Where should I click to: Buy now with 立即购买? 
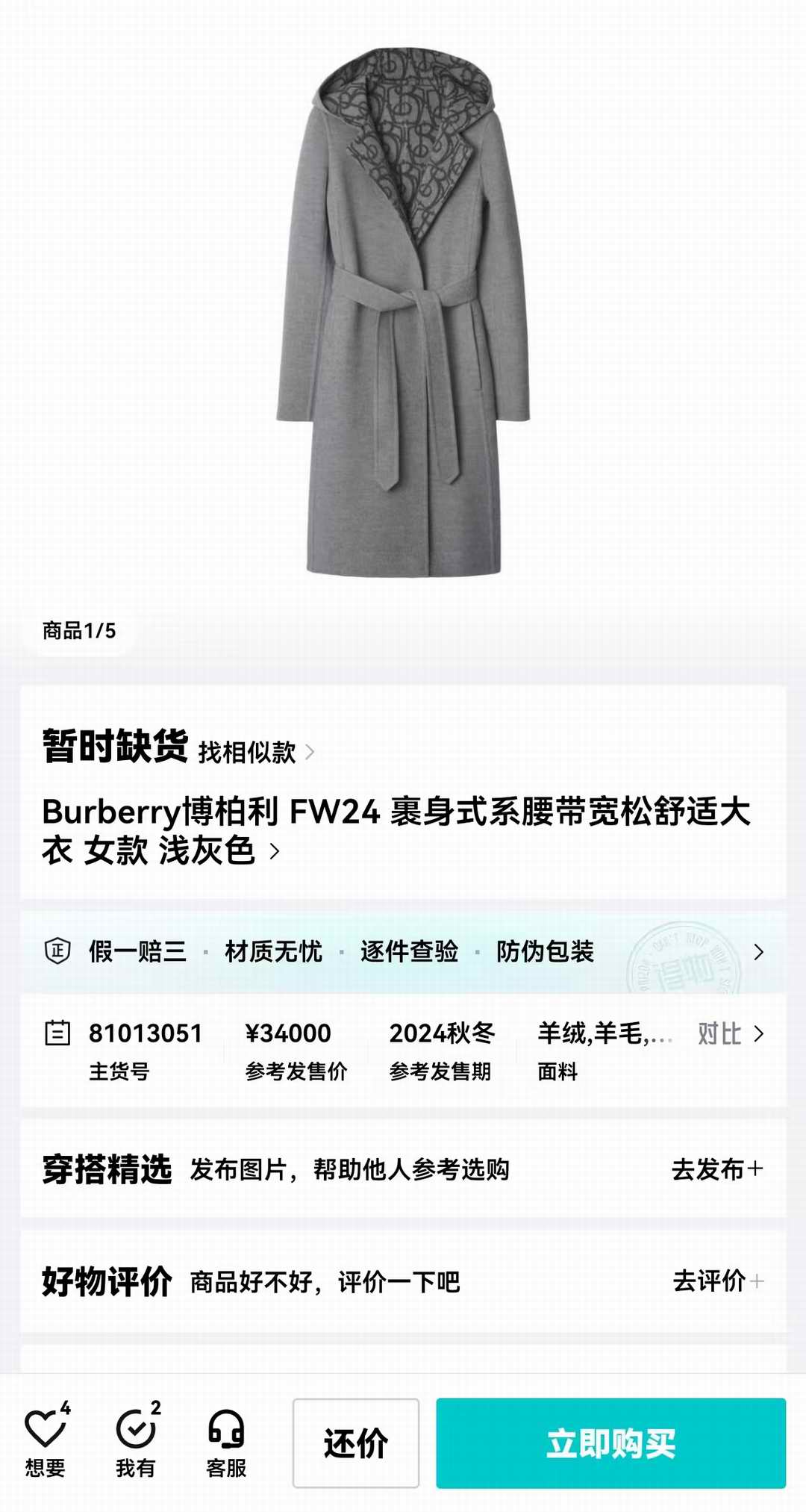610,1443
